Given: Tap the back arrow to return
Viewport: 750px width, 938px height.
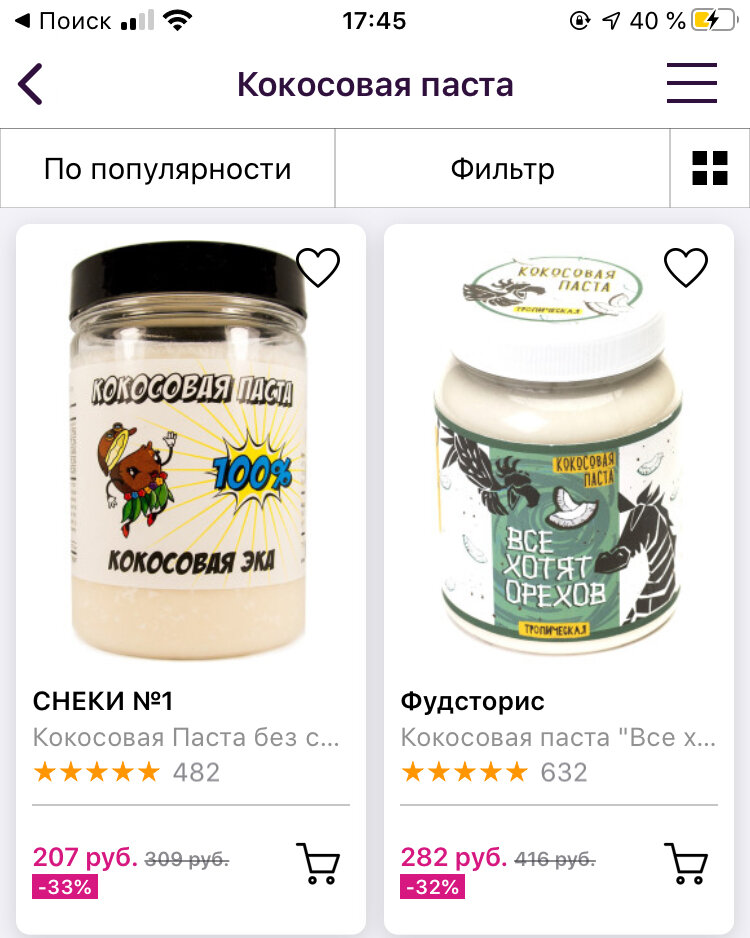Looking at the screenshot, I should click(x=30, y=83).
